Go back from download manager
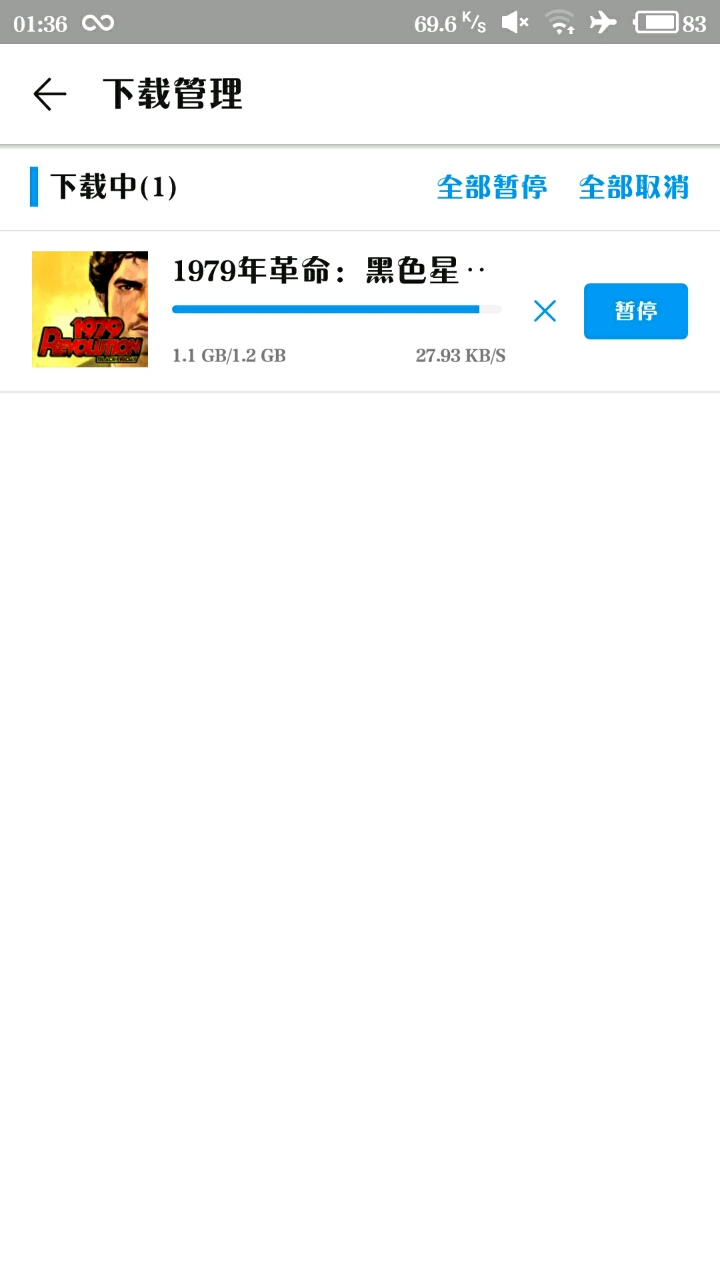This screenshot has height=1280, width=720. (49, 94)
